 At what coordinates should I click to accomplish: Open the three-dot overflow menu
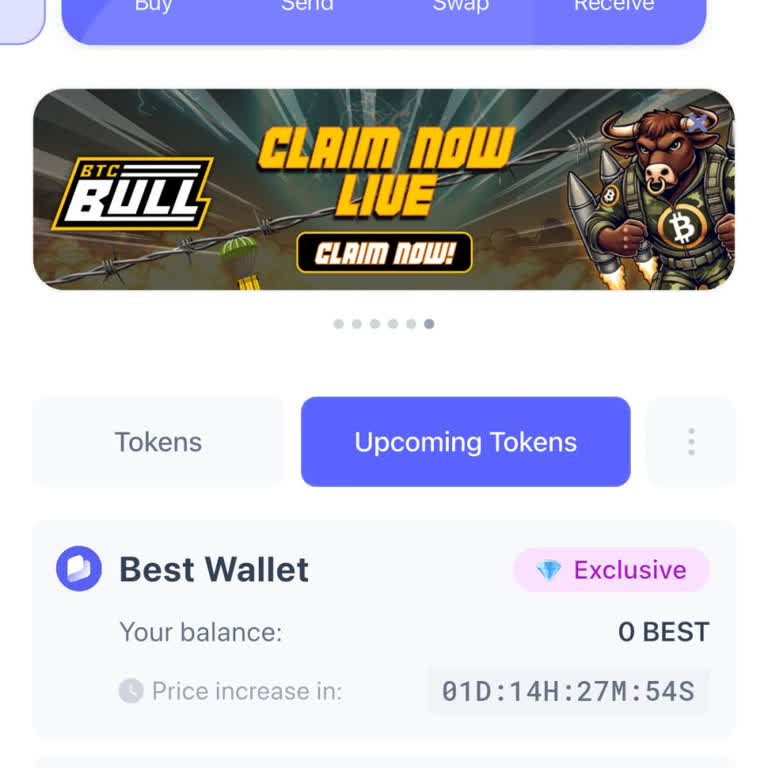tap(691, 442)
